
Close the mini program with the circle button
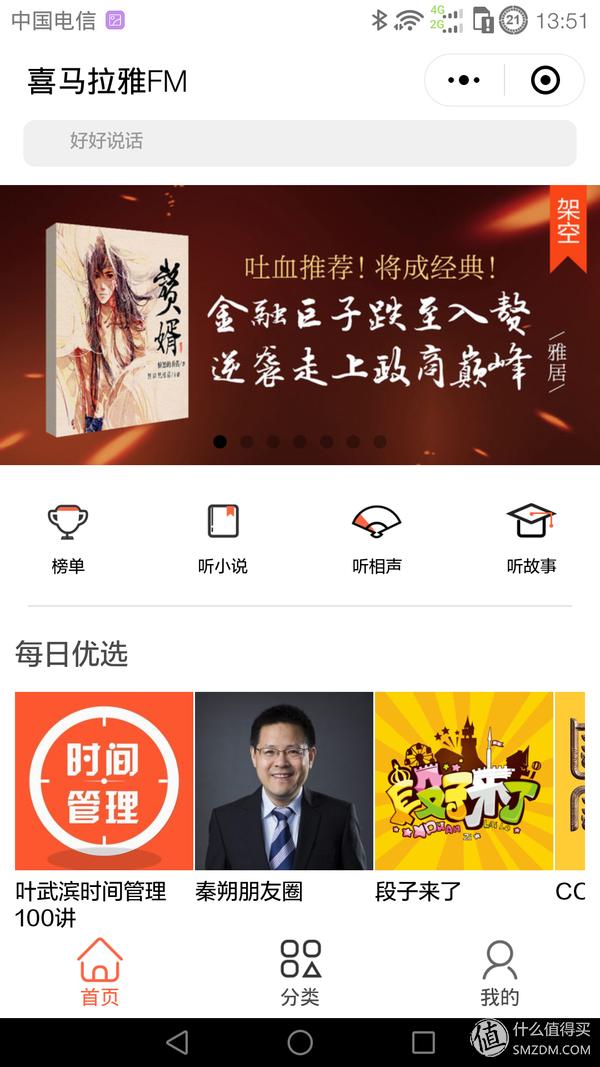pos(545,80)
